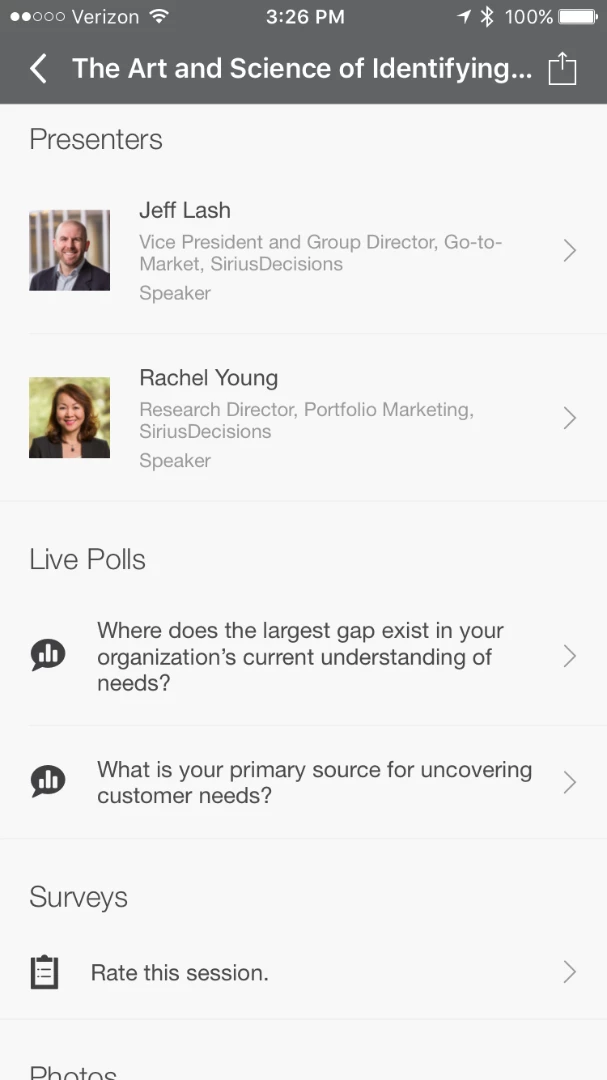The image size is (607, 1080).
Task: Share this session
Action: point(563,69)
